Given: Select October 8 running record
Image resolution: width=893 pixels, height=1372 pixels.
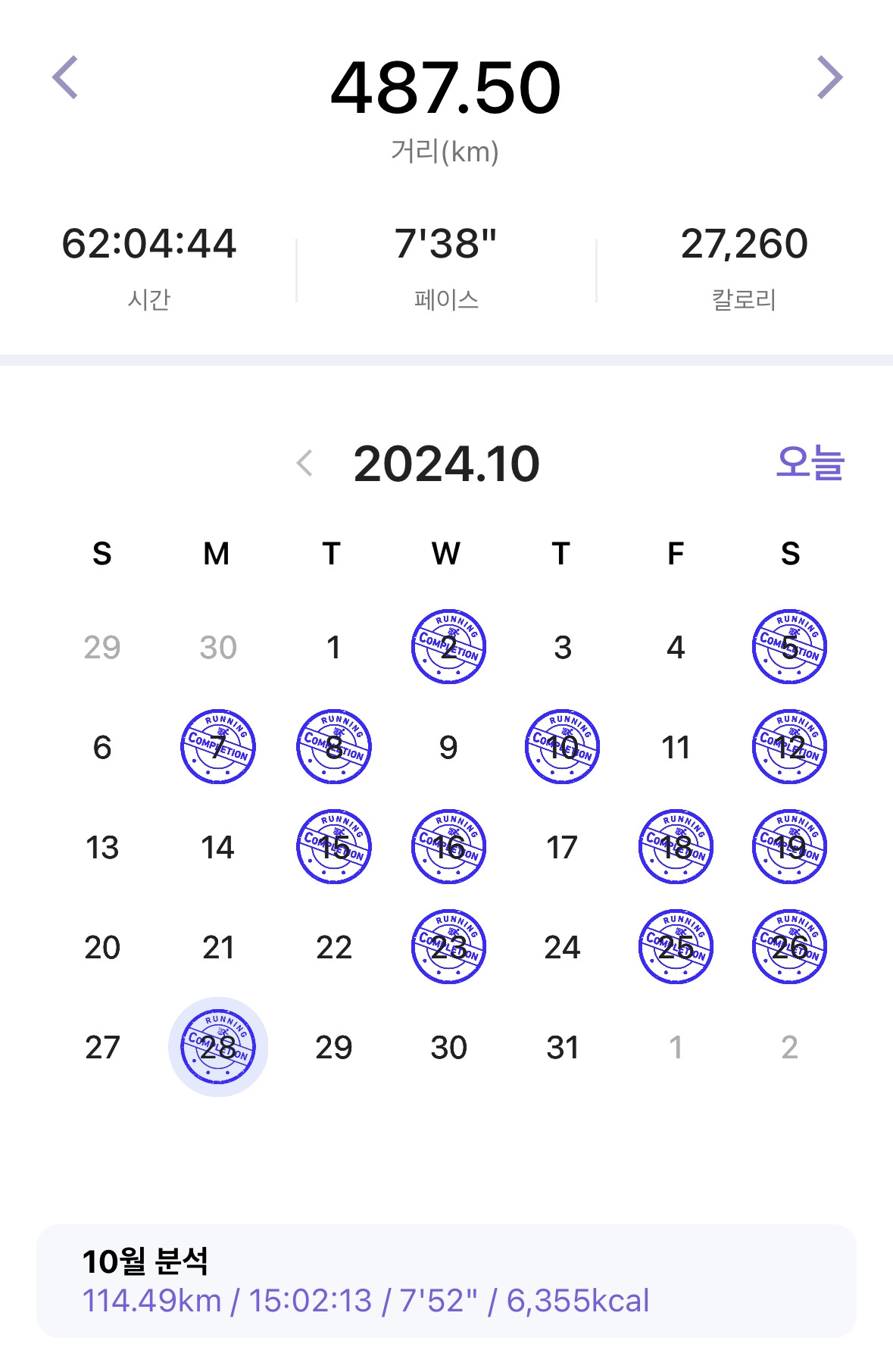Looking at the screenshot, I should coord(333,747).
